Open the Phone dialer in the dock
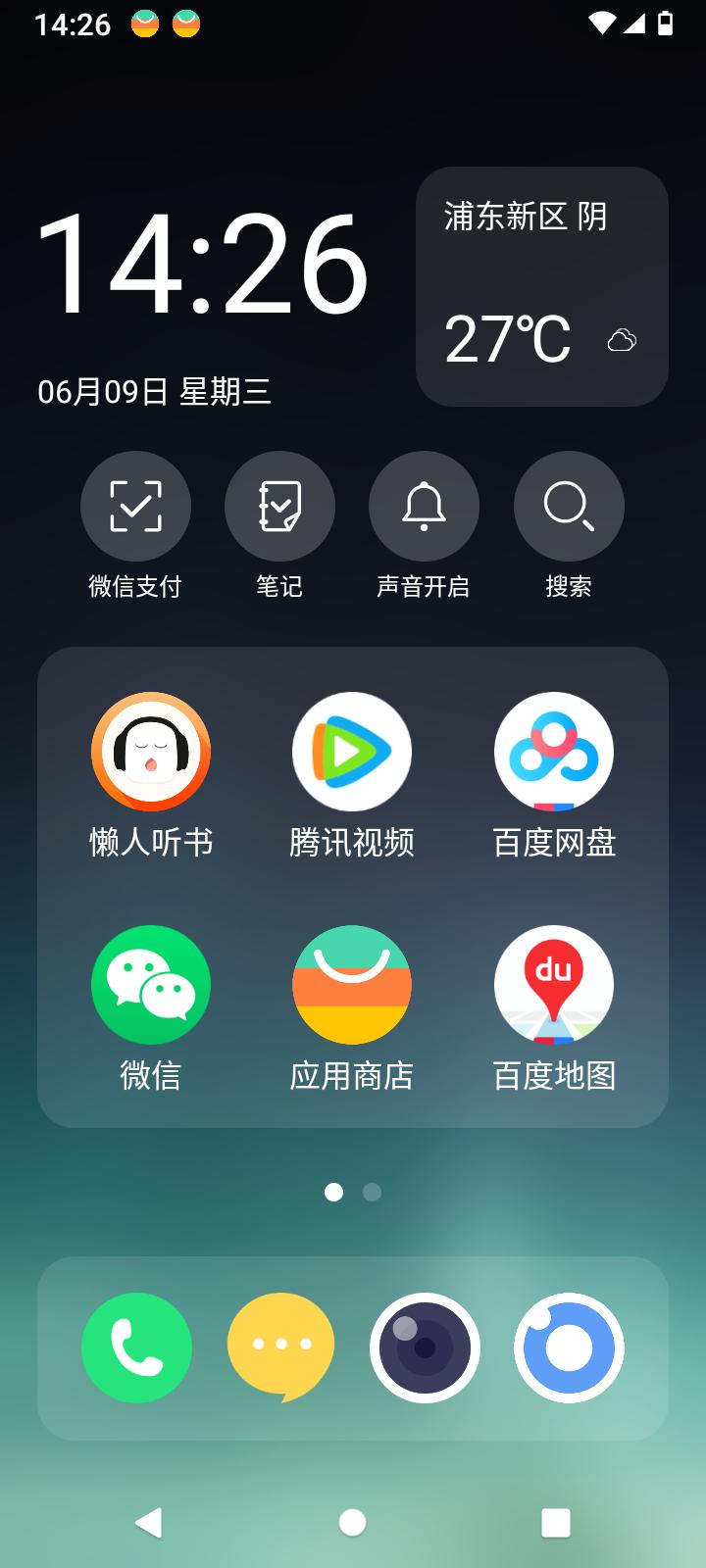706x1568 pixels. click(x=136, y=1347)
